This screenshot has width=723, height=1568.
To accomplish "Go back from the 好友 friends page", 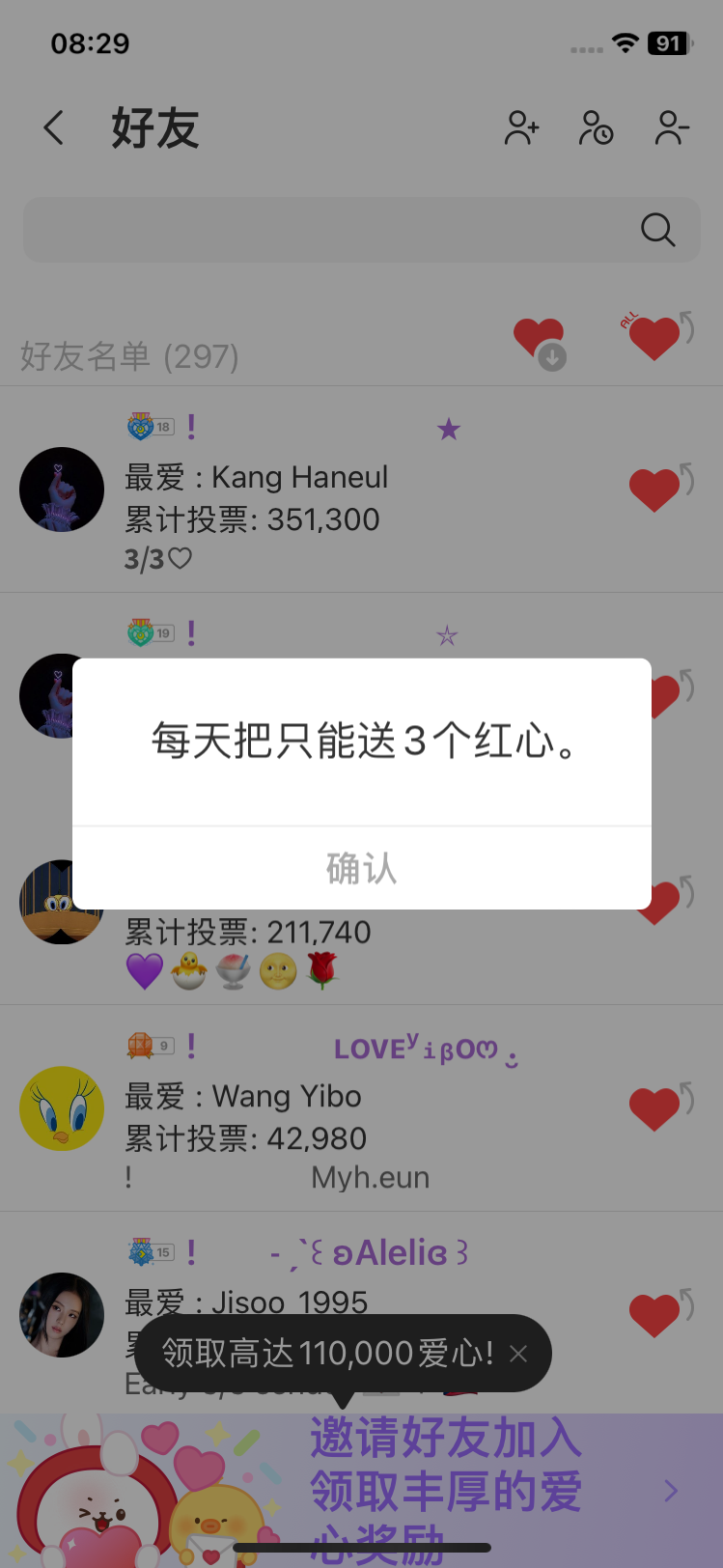I will pos(55,128).
